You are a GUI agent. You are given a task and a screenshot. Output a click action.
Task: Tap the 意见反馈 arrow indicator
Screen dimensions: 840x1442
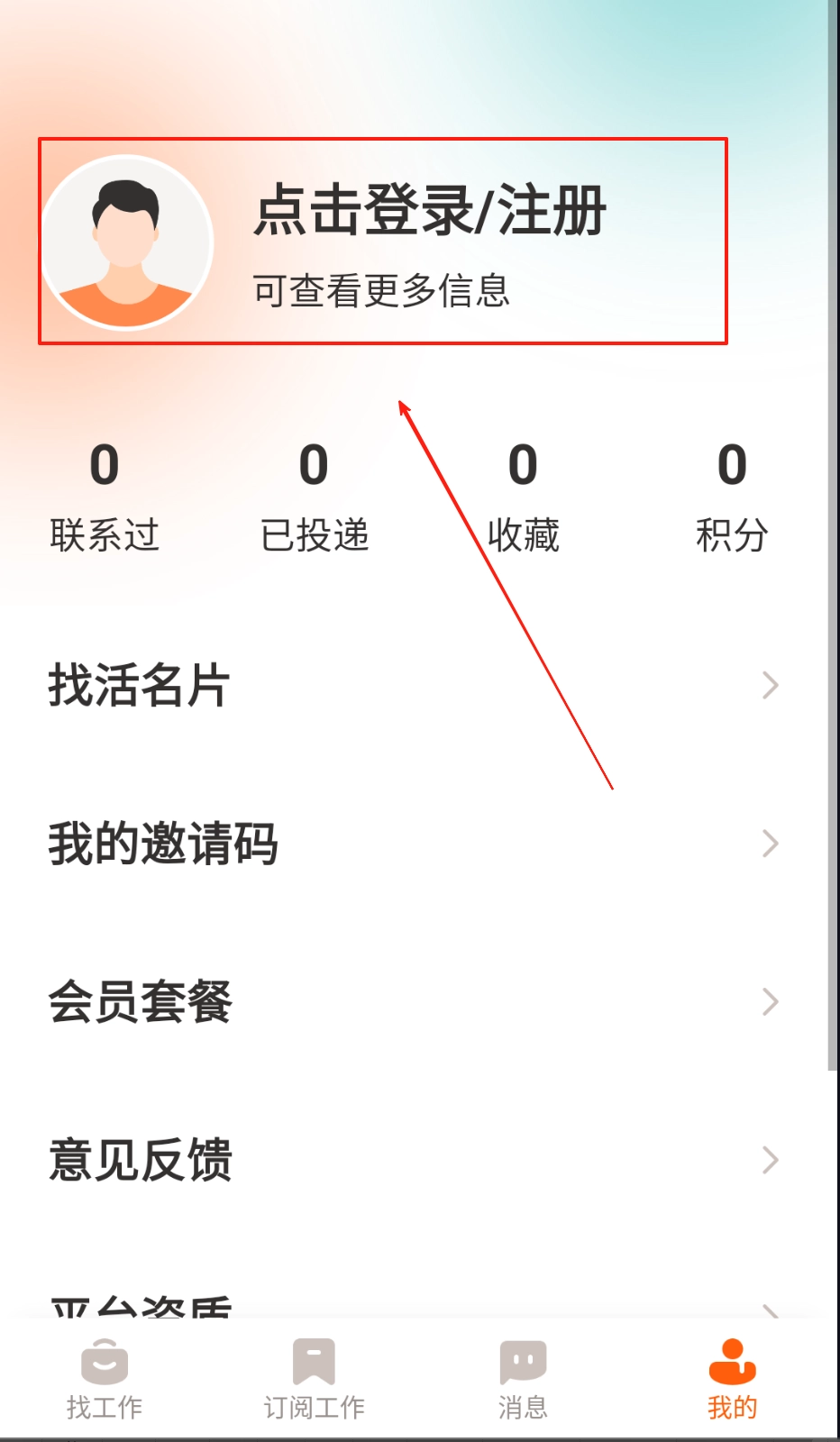point(769,1160)
